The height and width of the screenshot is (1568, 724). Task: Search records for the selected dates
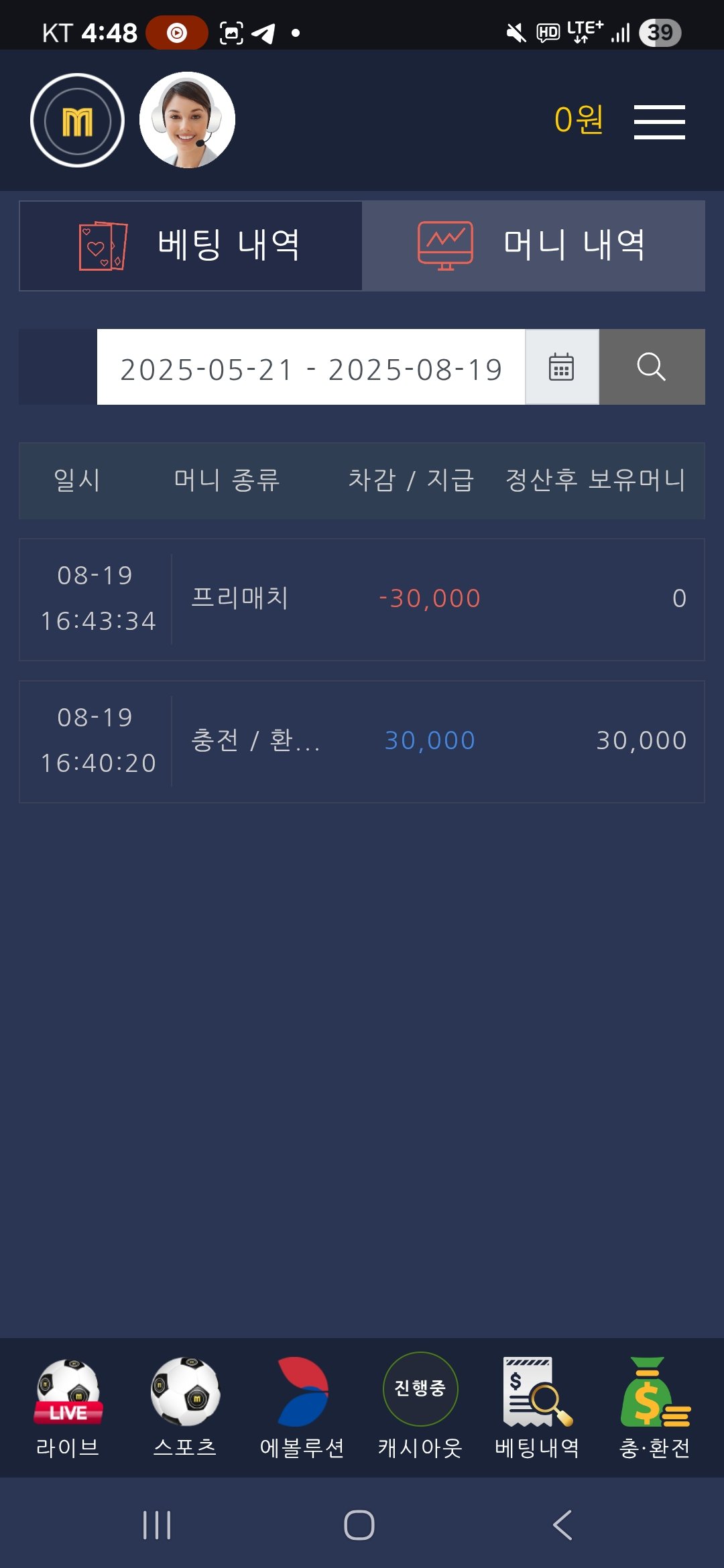point(651,367)
